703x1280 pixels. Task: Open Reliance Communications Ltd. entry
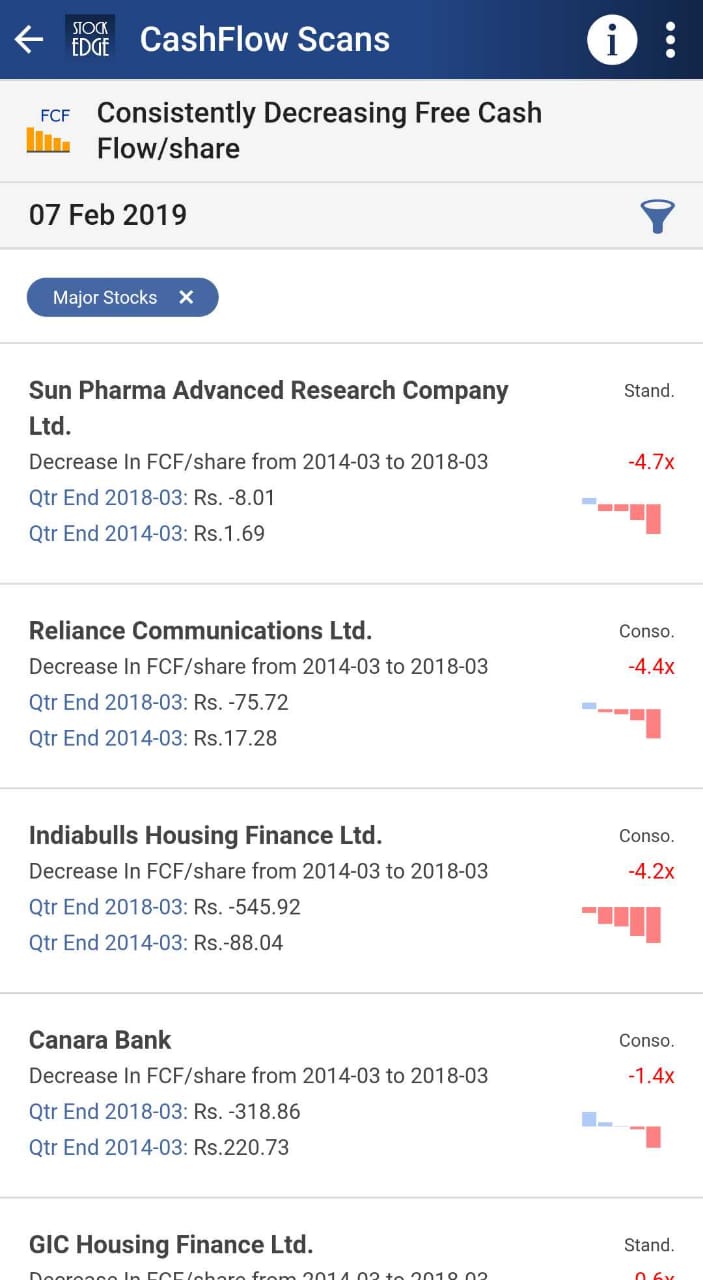pos(351,687)
